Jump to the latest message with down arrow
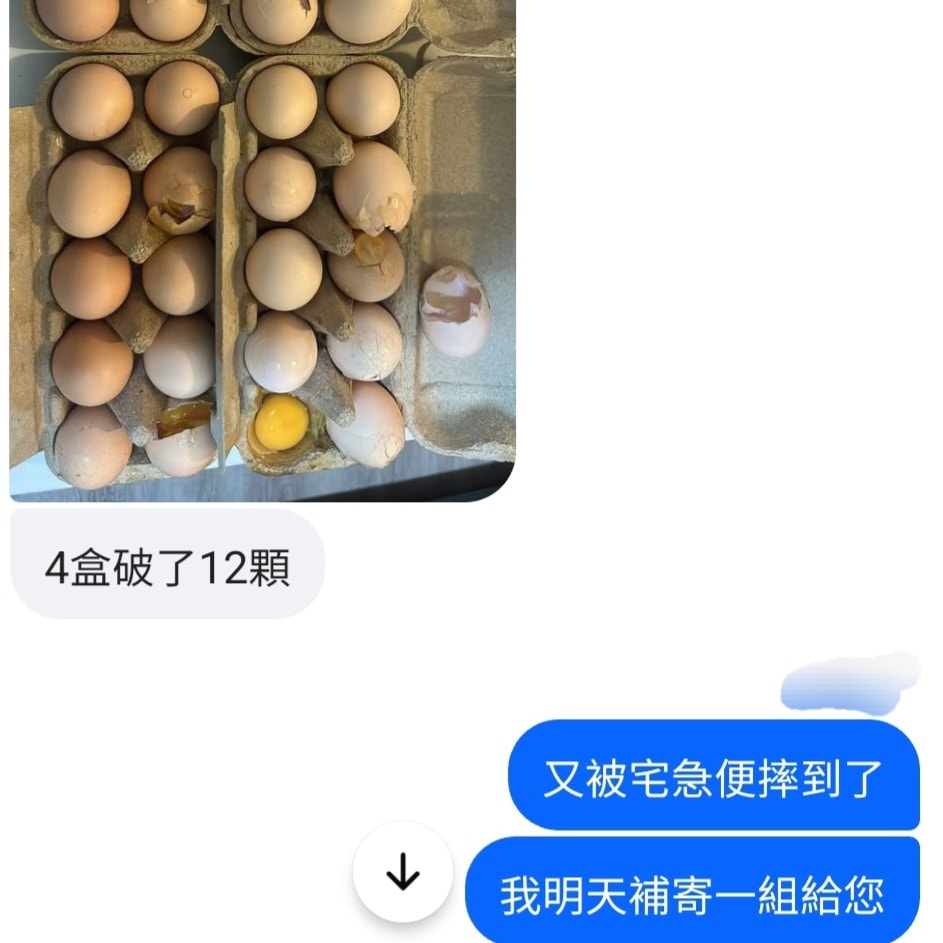This screenshot has width=943, height=943. (402, 872)
